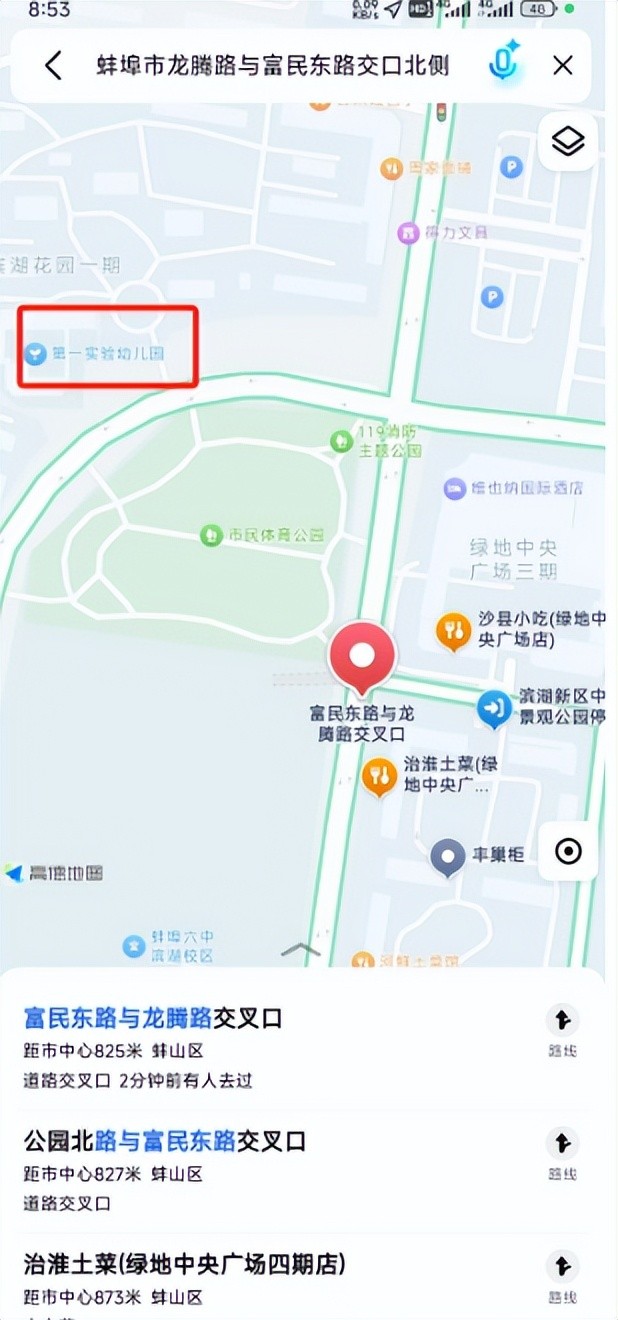Select the 维也纳国际酒店 hotel marker
618x1320 pixels.
pos(456,489)
